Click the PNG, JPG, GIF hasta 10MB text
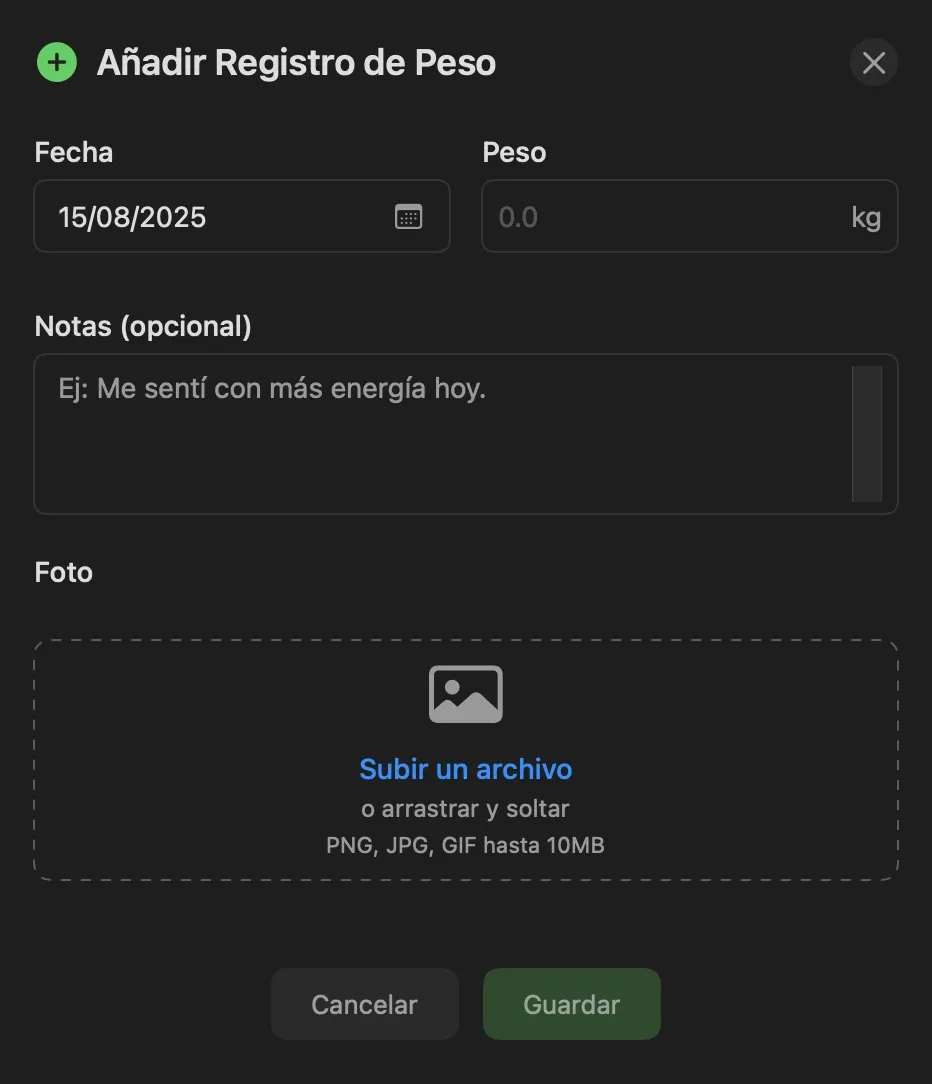This screenshot has height=1084, width=932. click(x=465, y=844)
